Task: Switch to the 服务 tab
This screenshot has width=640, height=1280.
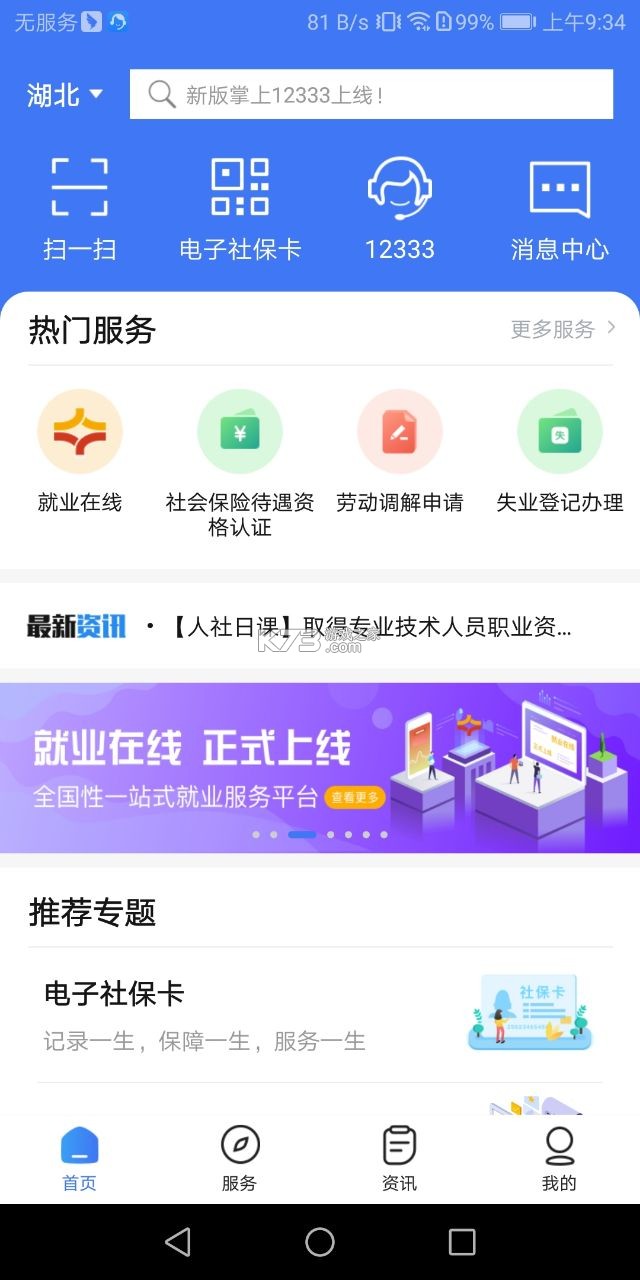Action: [240, 1158]
